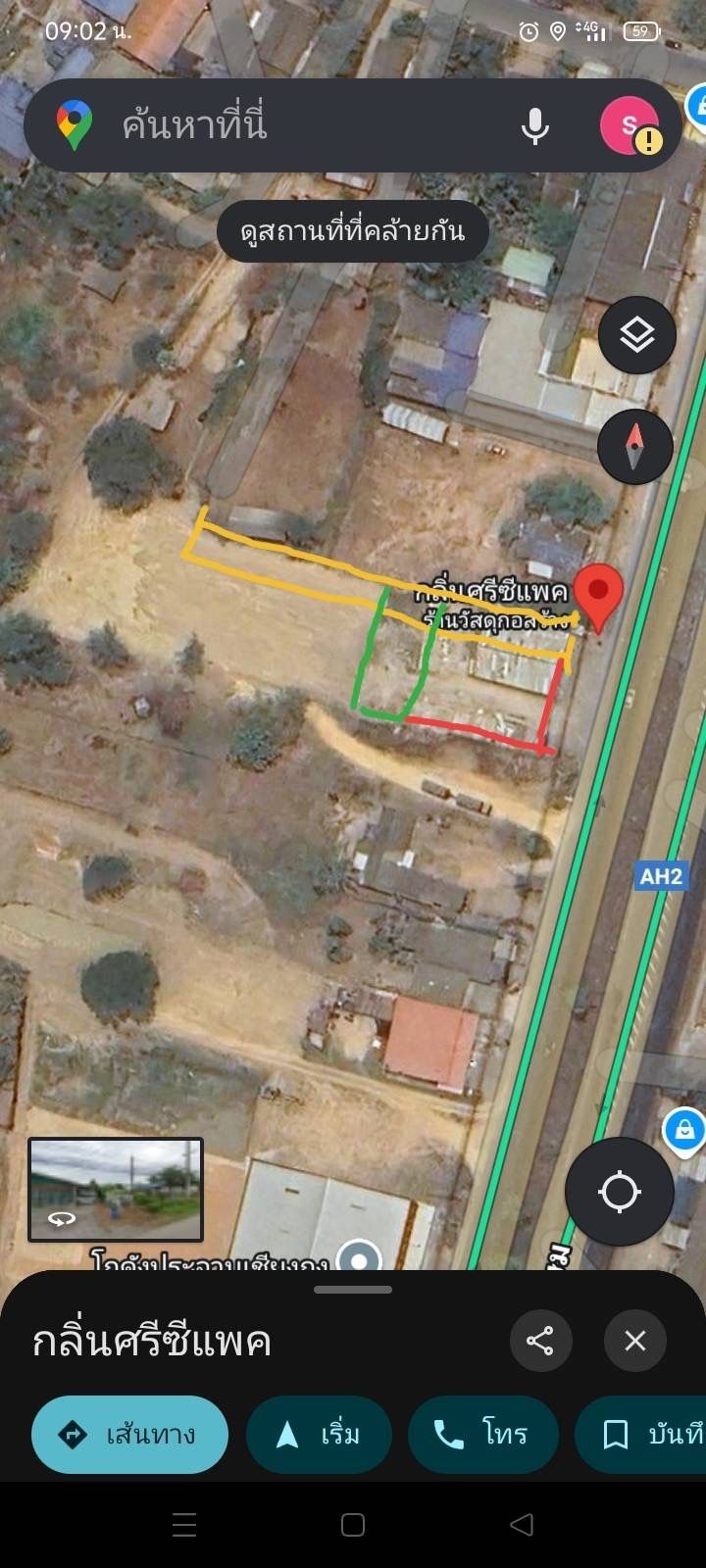Viewport: 706px width, 1568px height.
Task: Open the account profile avatar
Action: pos(630,125)
